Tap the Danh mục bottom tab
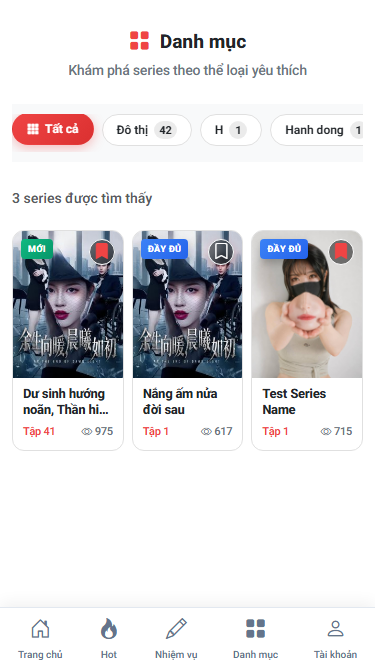 click(255, 638)
